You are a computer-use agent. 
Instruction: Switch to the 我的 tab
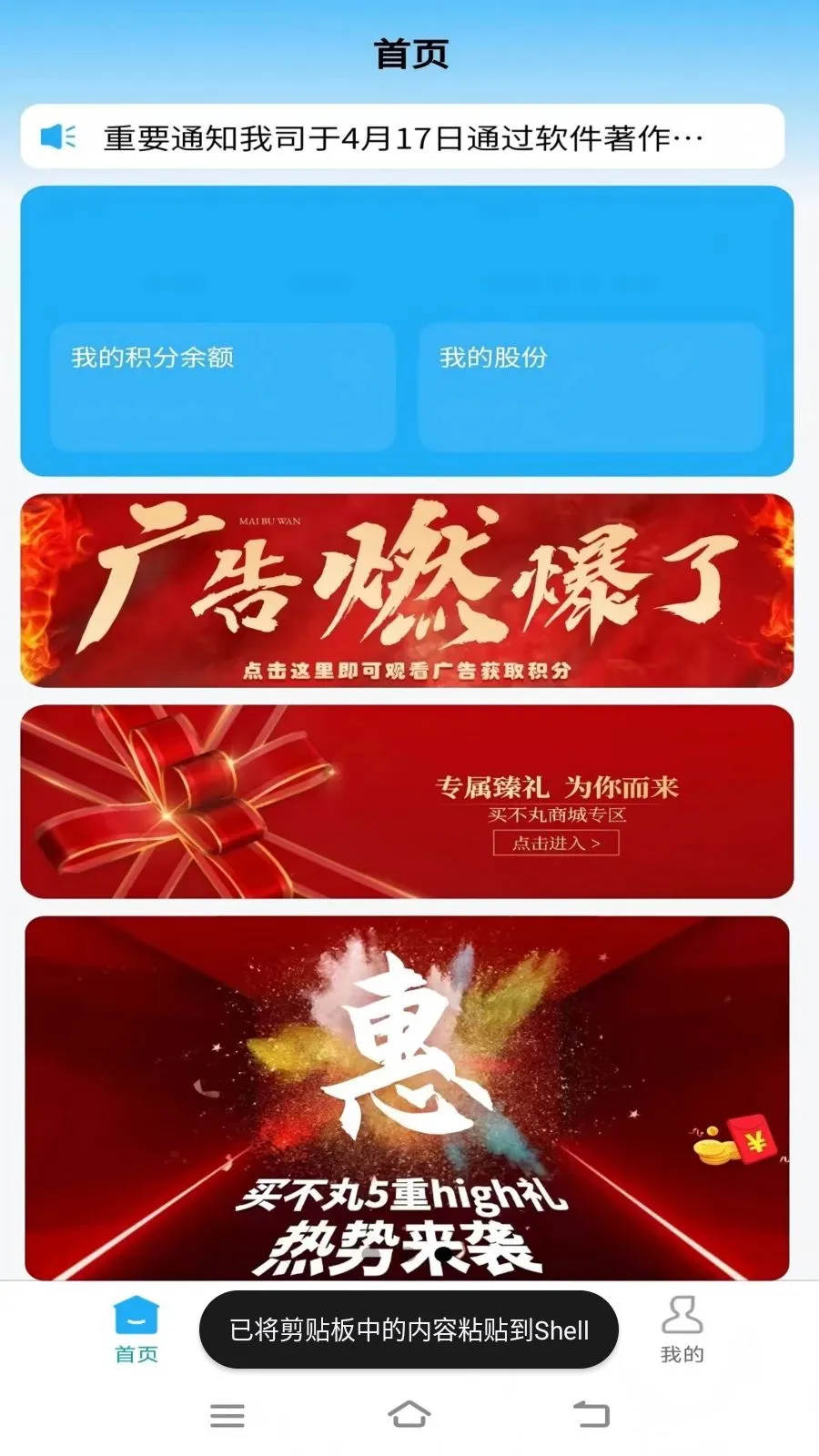pos(682,1330)
